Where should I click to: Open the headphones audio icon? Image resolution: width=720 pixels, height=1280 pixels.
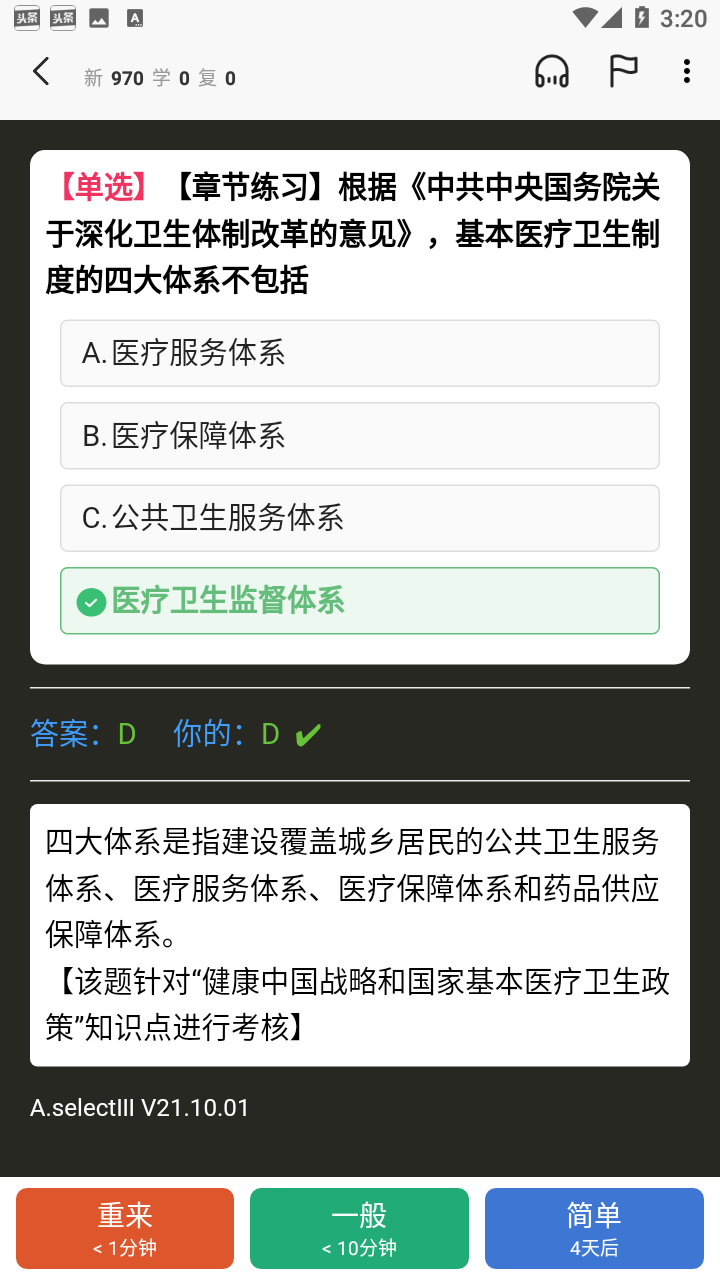[552, 72]
